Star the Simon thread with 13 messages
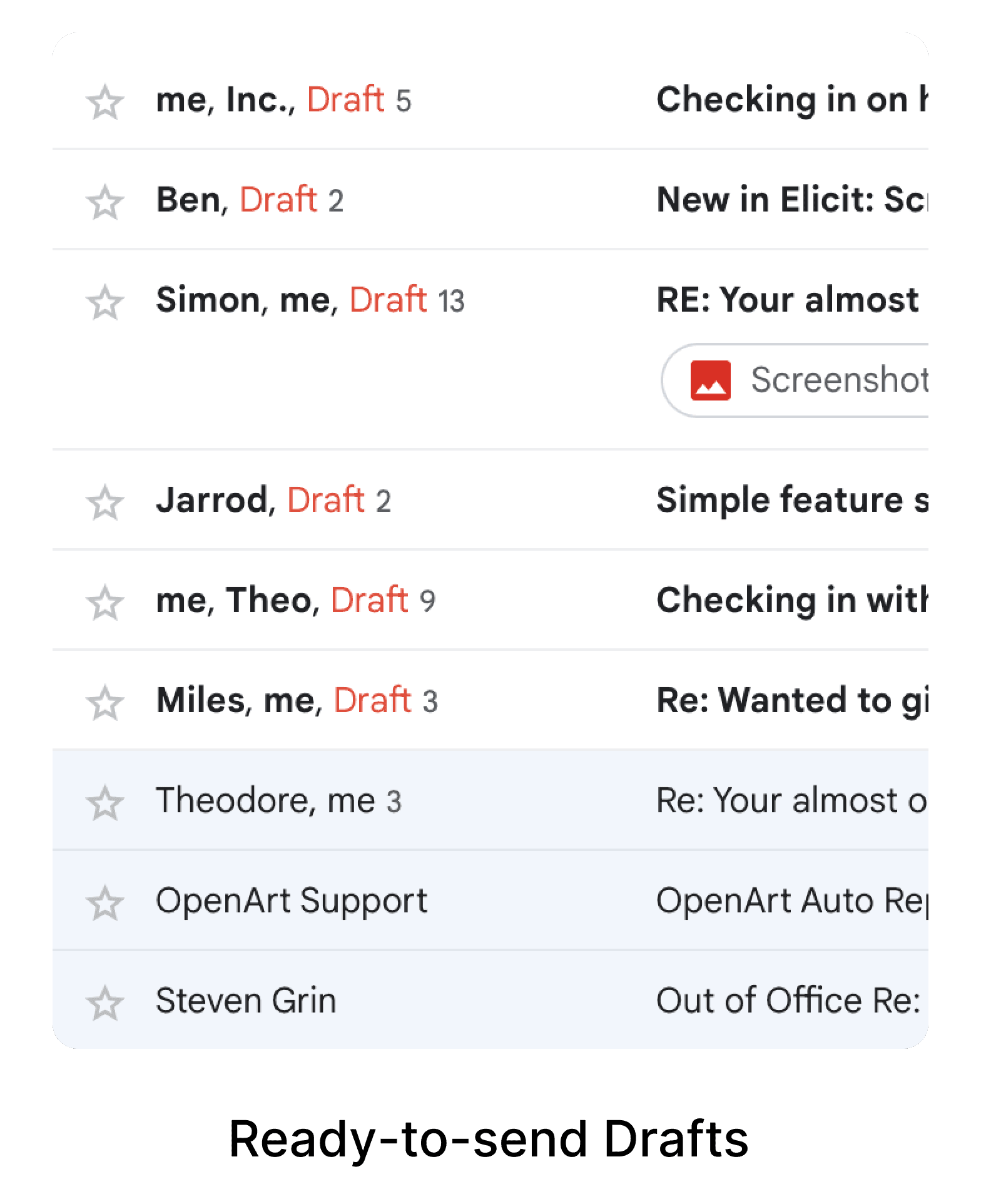 [x=106, y=300]
